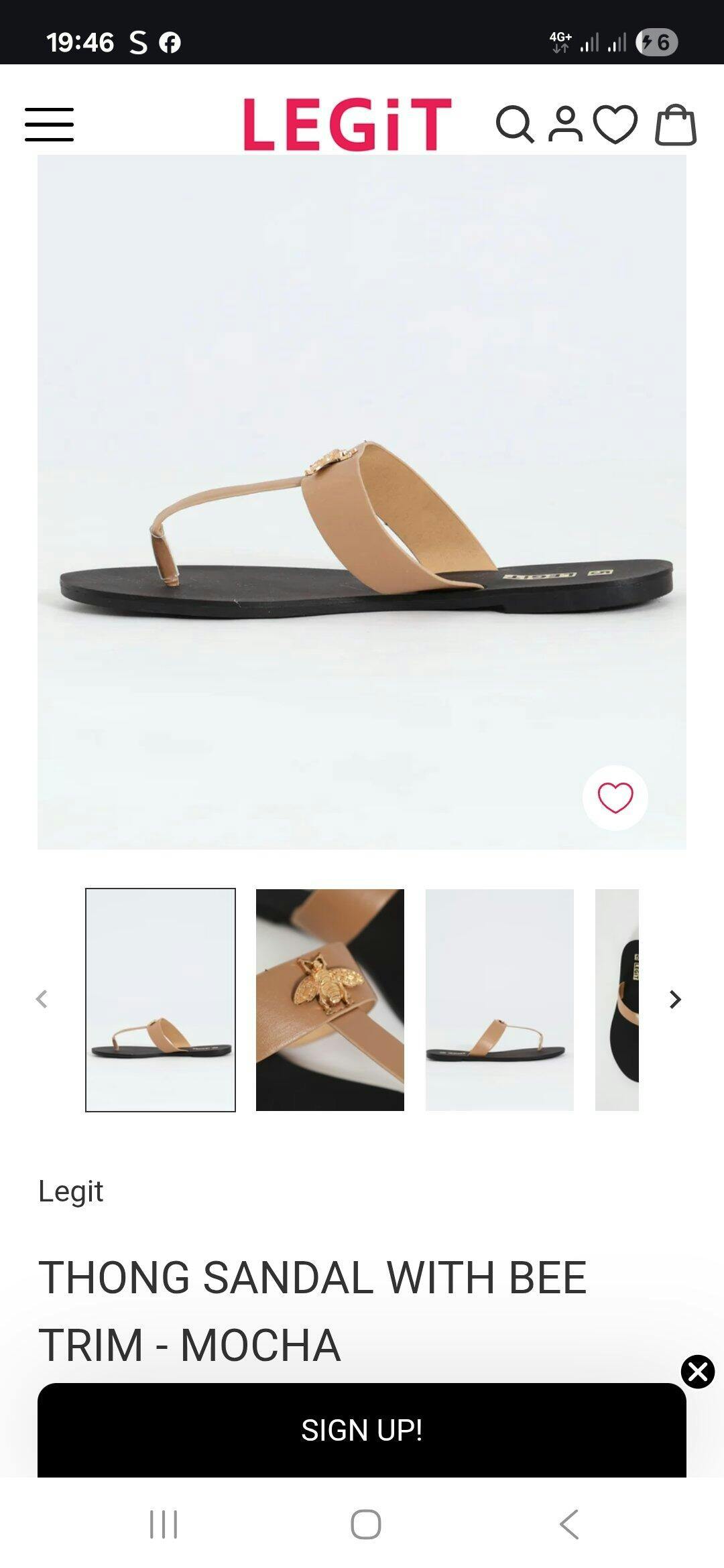Select the side-view sandal thumbnail
The height and width of the screenshot is (1568, 724).
click(x=160, y=999)
